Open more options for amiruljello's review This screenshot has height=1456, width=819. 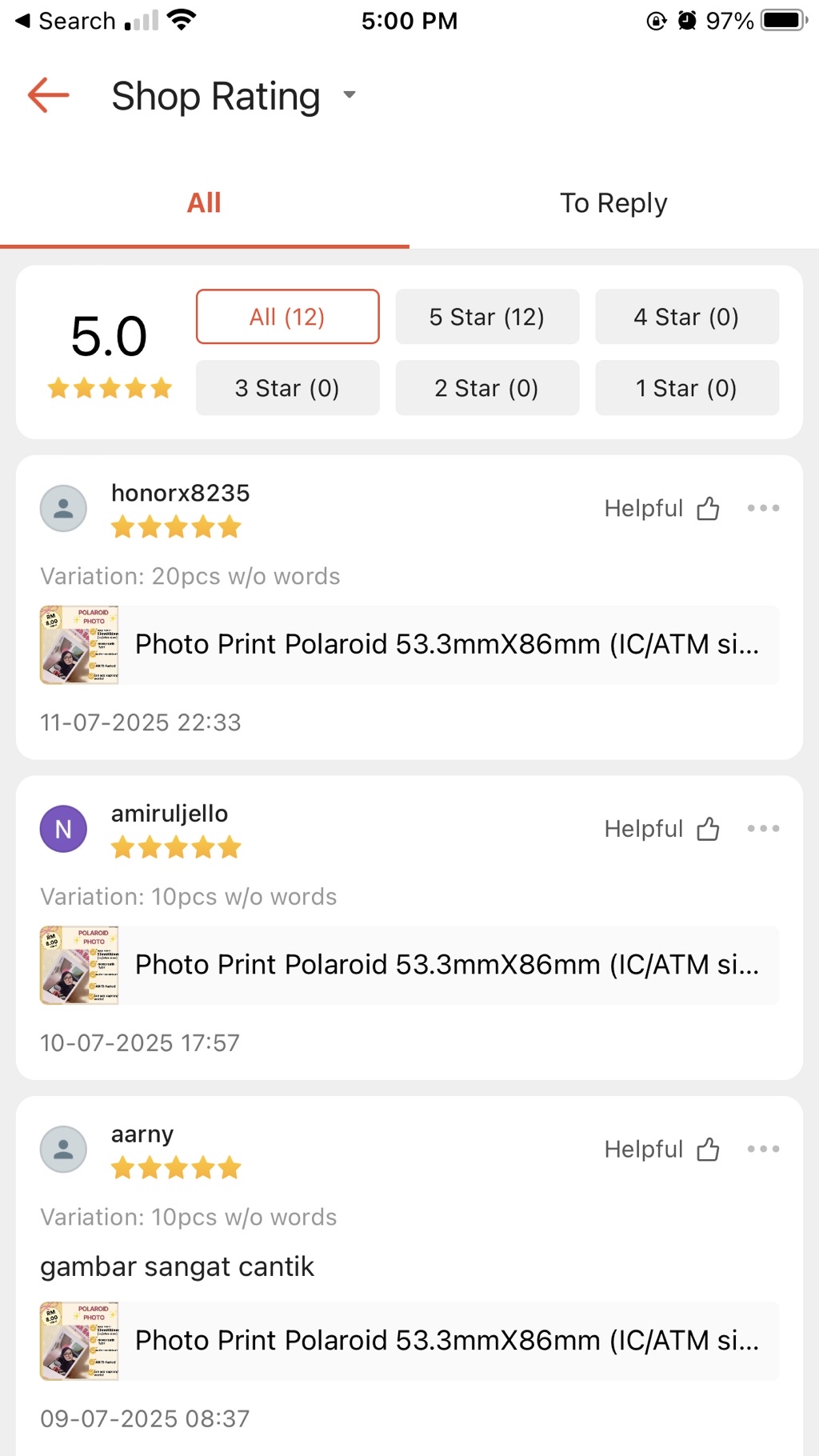point(764,829)
